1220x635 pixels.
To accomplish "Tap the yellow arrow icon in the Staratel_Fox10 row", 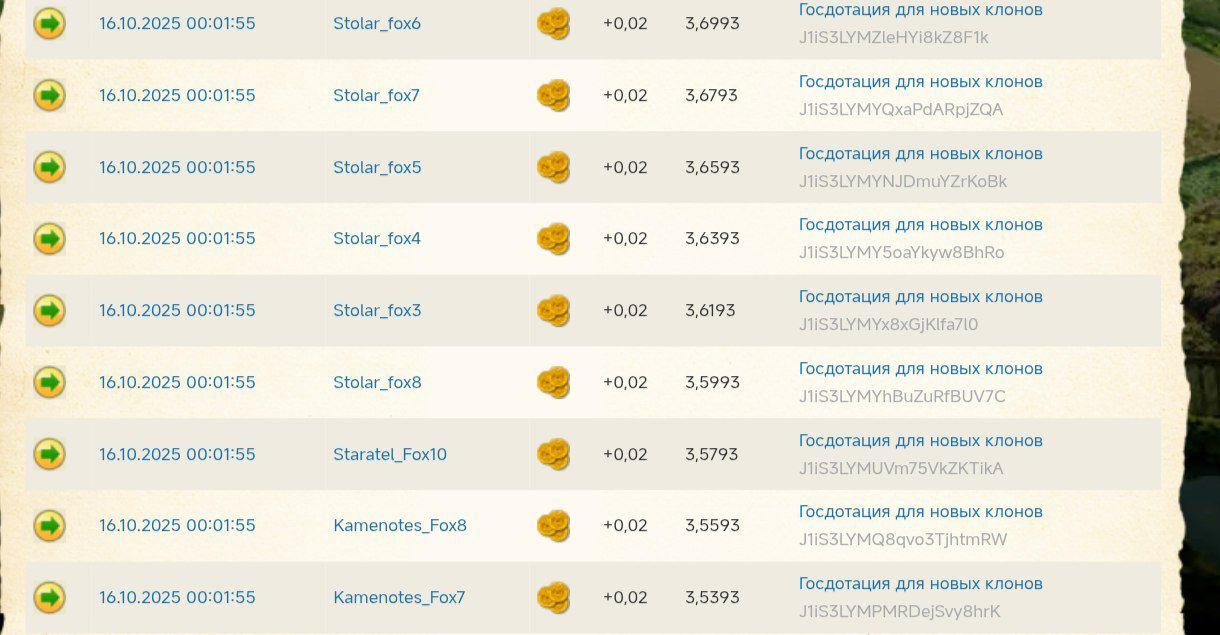I will pos(49,454).
